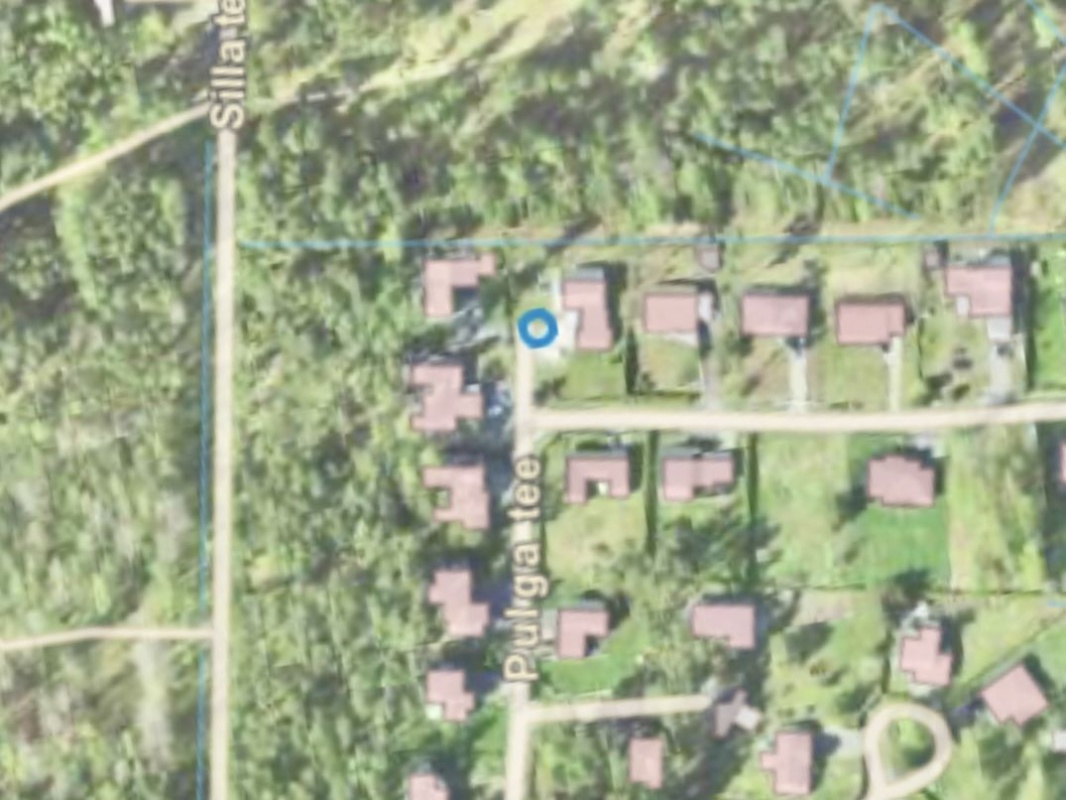The height and width of the screenshot is (800, 1066).
Task: Tap the blue circle marker on Pulga tee
Action: coord(538,329)
